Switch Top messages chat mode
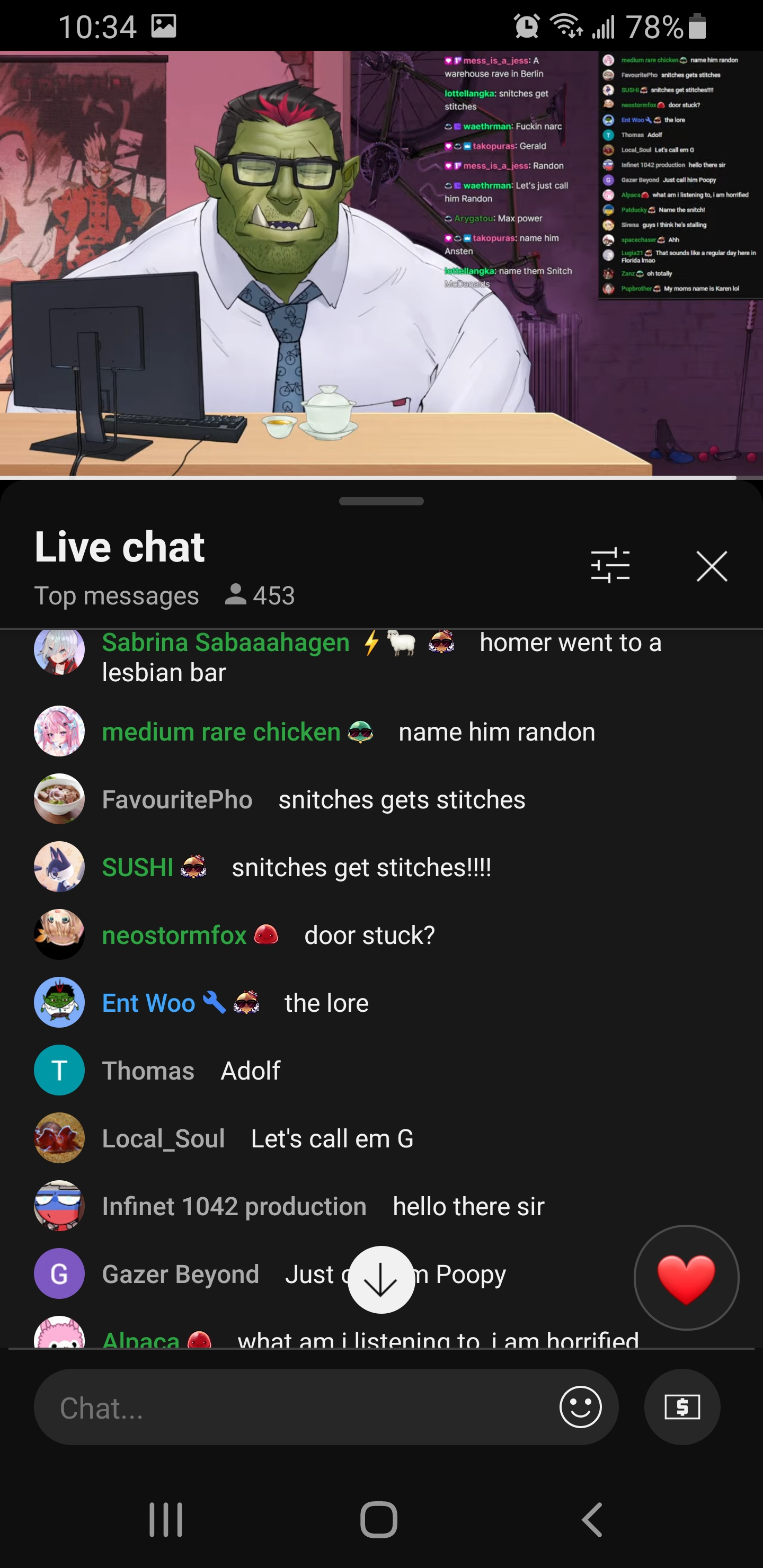Image resolution: width=763 pixels, height=1568 pixels. 117,595
